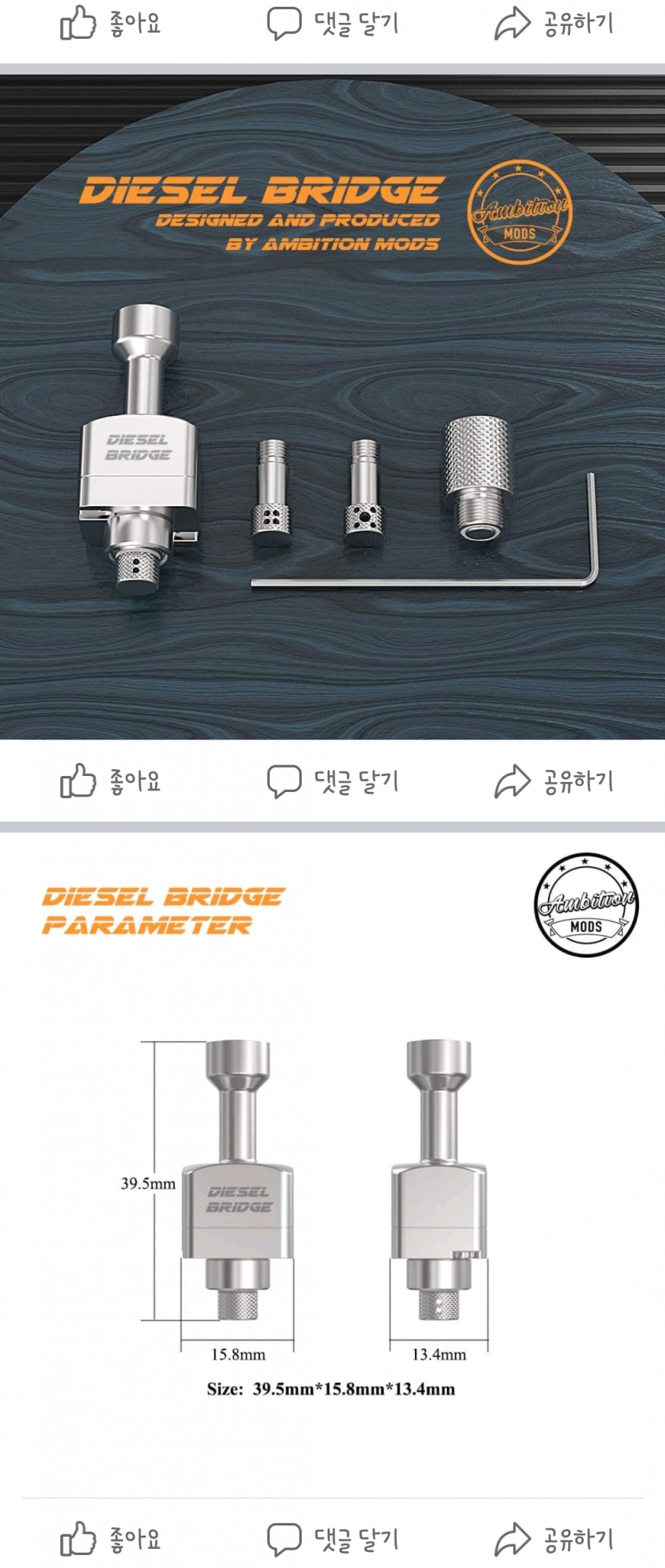The image size is (665, 1568).
Task: Tap 좋아요 above the Diesel Bridge banner photo
Action: (110, 24)
